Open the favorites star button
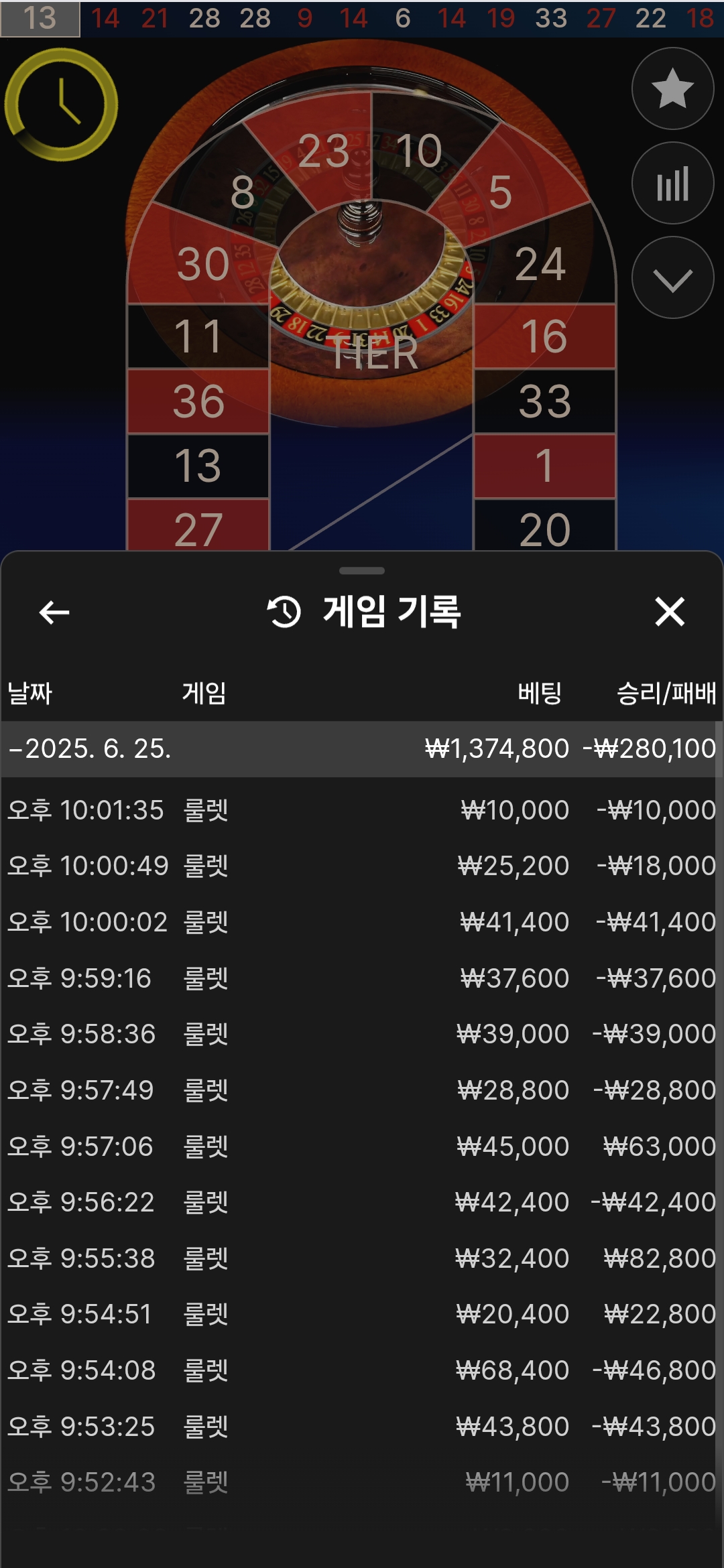 click(672, 88)
